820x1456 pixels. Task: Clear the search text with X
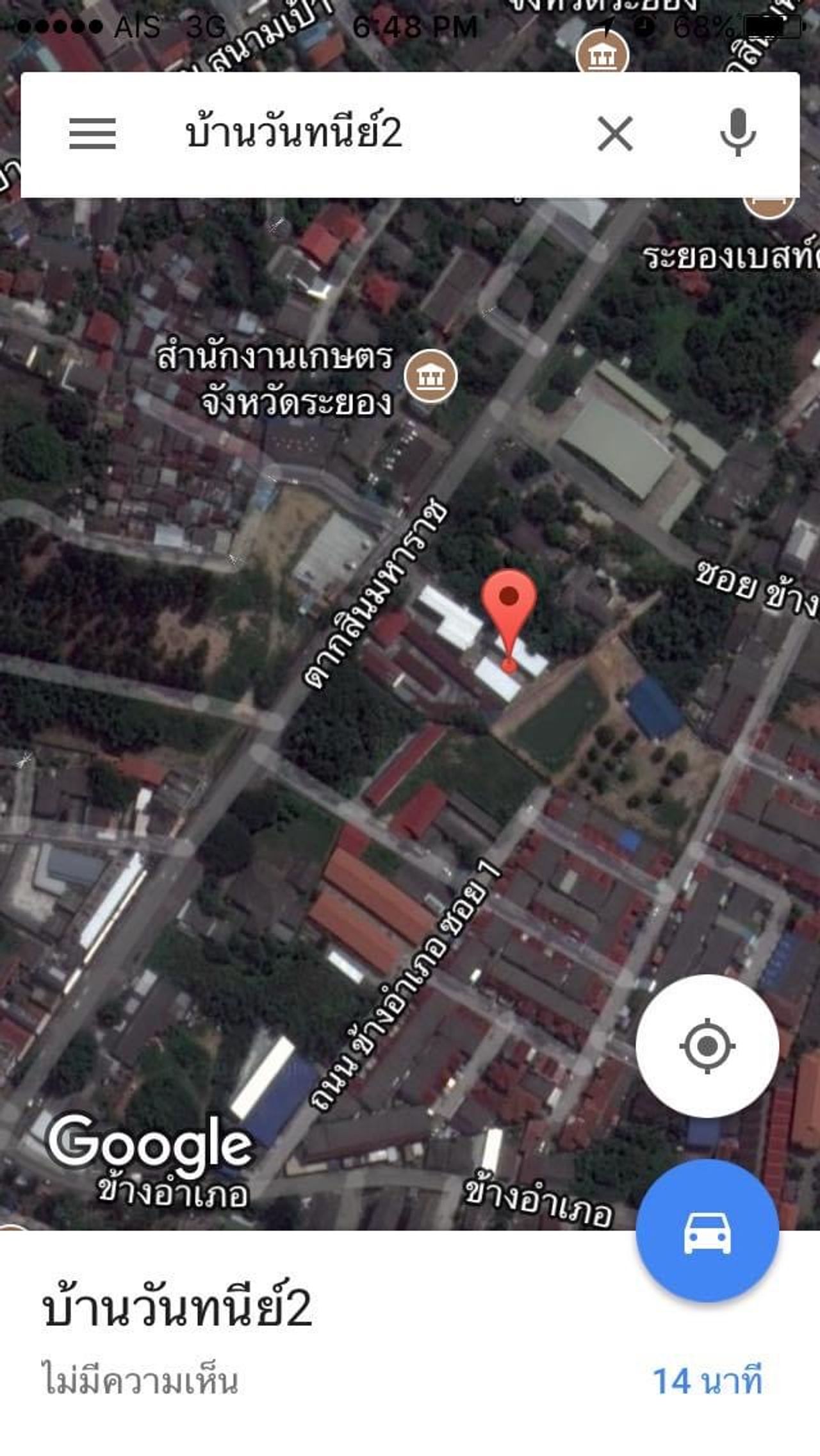[615, 133]
